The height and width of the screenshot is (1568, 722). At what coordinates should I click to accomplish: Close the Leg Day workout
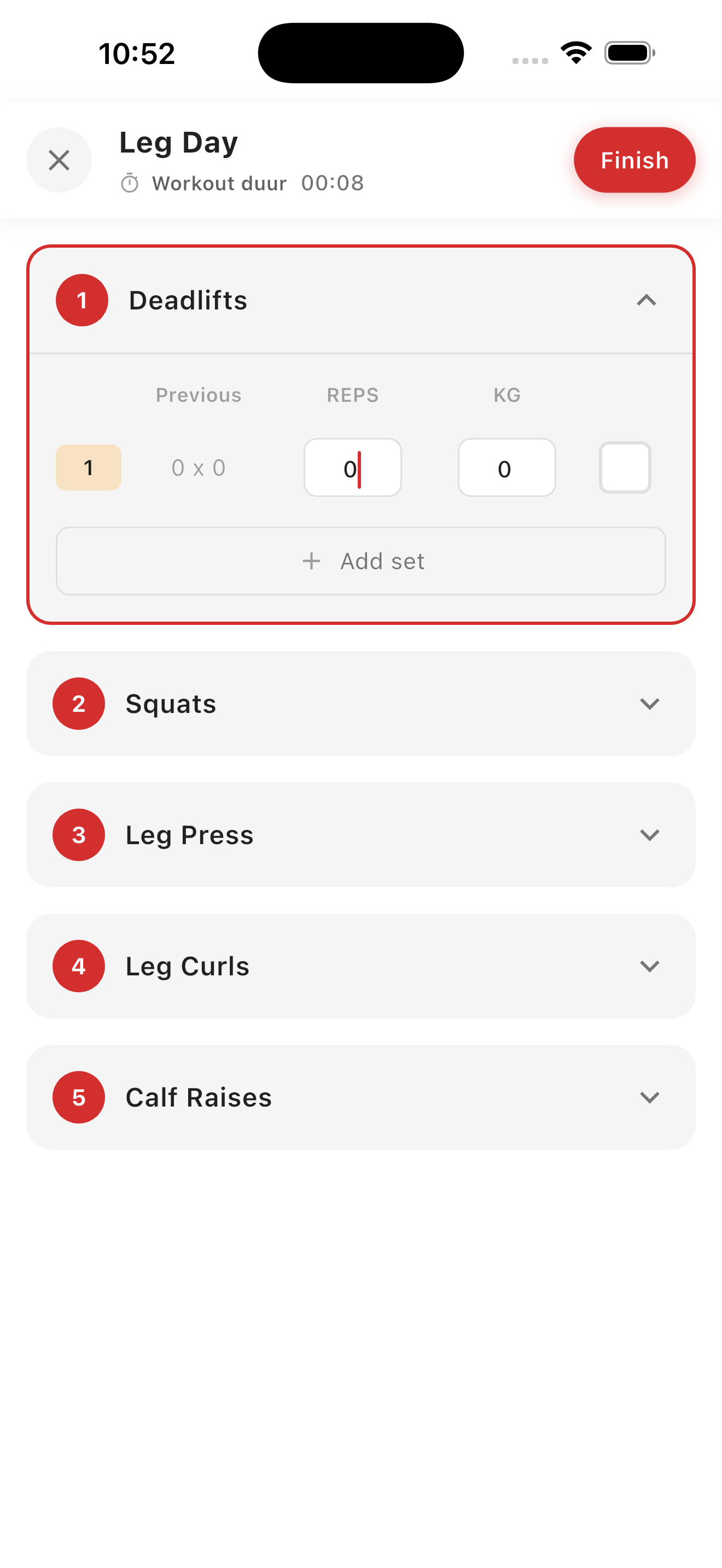point(59,160)
